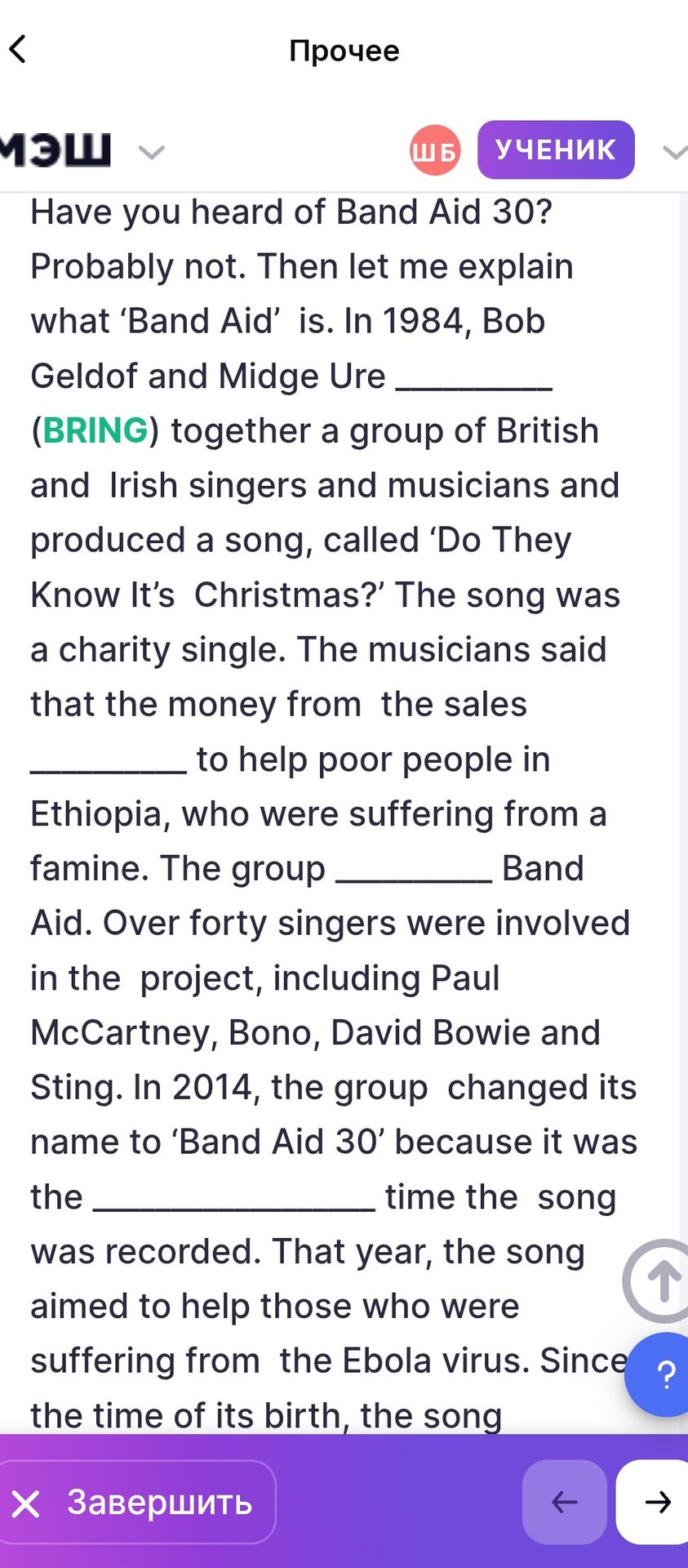Viewport: 688px width, 1568px height.
Task: Open the ШБ profile avatar
Action: tap(435, 150)
